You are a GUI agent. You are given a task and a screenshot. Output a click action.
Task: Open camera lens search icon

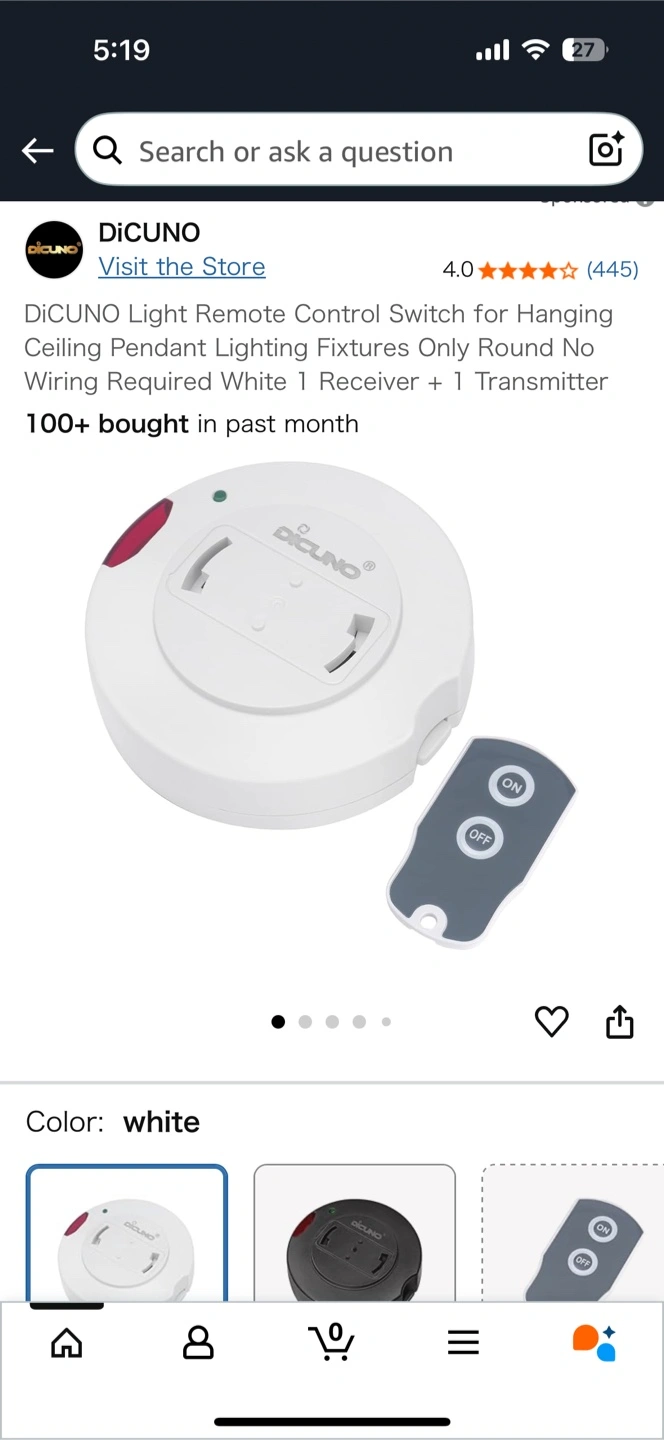click(x=606, y=150)
